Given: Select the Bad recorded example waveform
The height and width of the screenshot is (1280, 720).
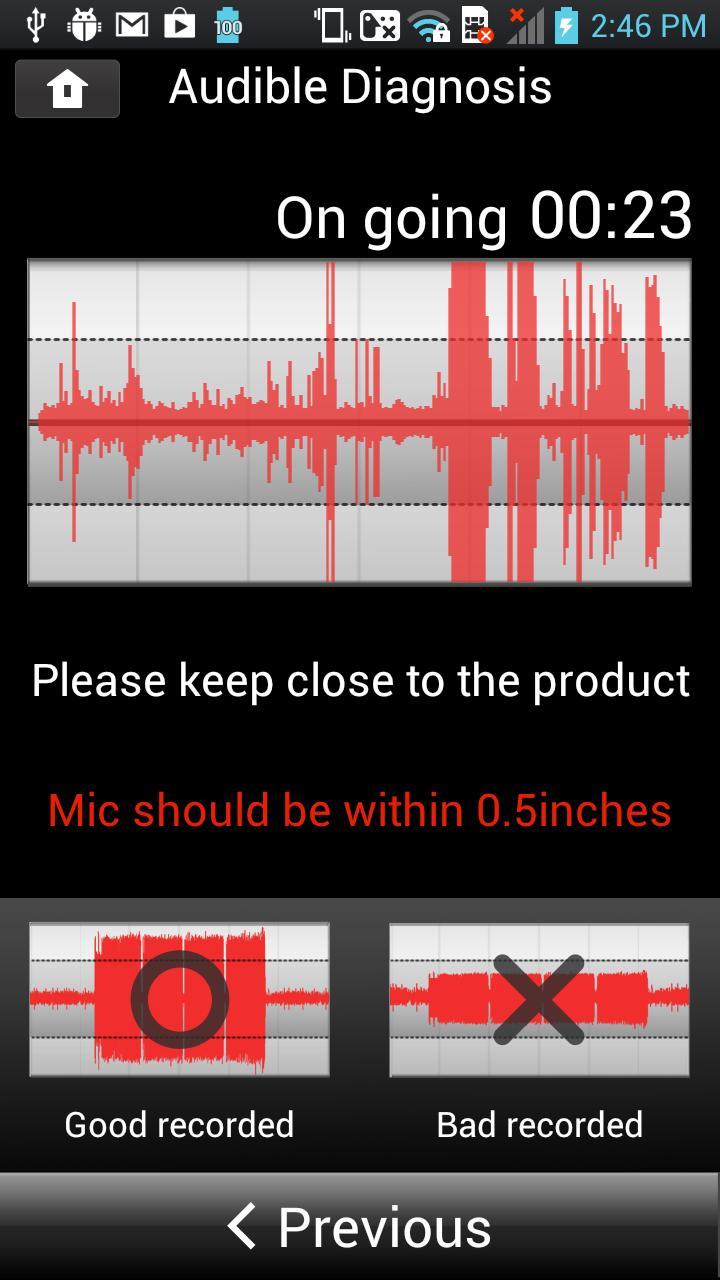Looking at the screenshot, I should pyautogui.click(x=538, y=1000).
